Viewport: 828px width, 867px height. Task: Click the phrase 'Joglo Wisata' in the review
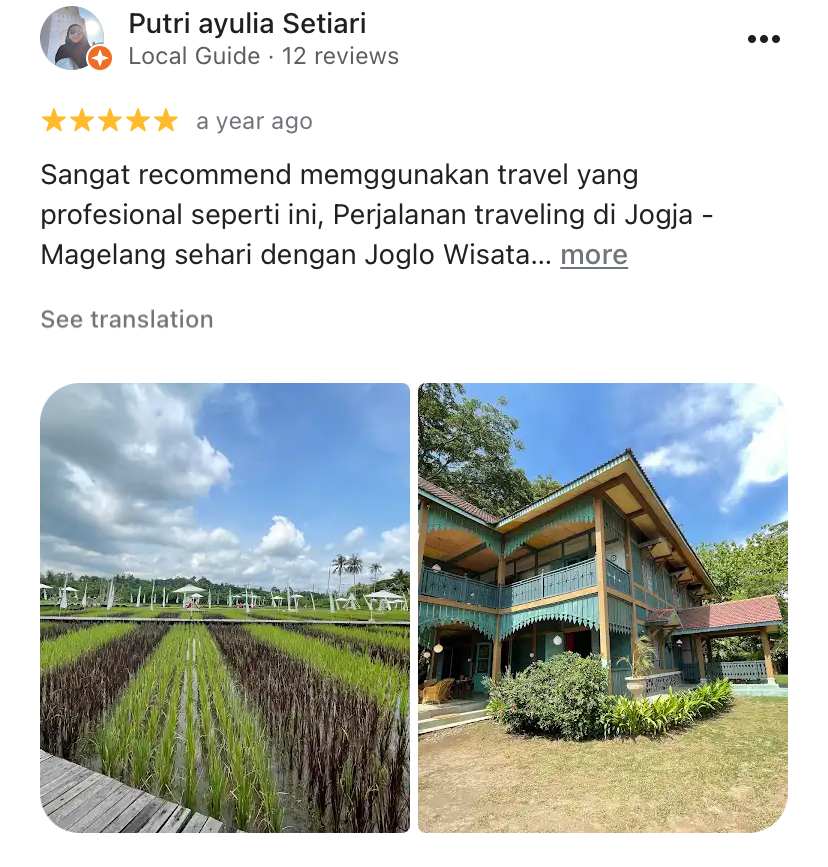click(450, 254)
